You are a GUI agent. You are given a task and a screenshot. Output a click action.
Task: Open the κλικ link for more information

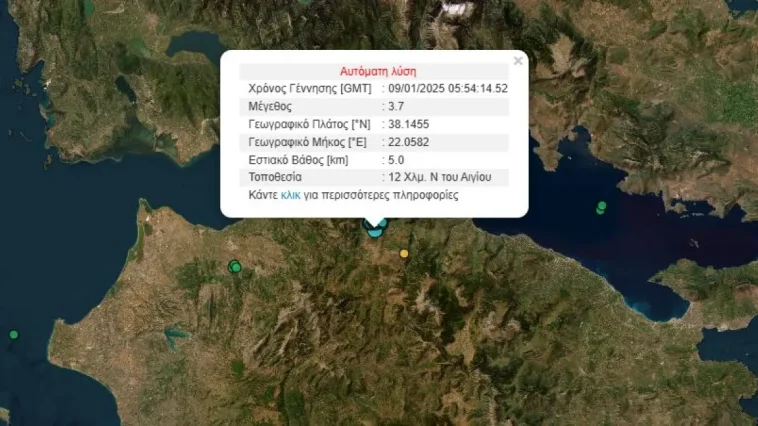tap(291, 195)
